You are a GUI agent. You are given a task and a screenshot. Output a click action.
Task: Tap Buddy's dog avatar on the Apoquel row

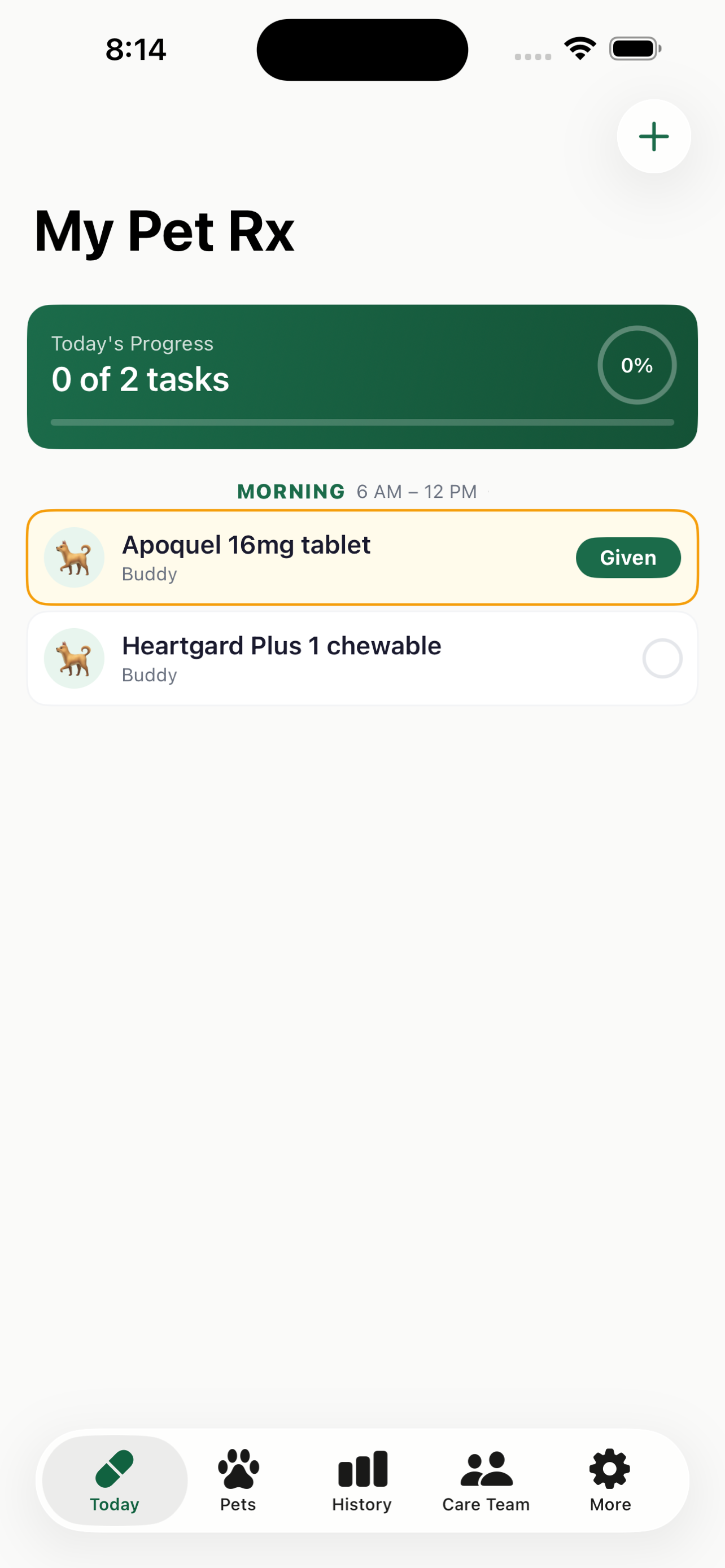pyautogui.click(x=75, y=557)
